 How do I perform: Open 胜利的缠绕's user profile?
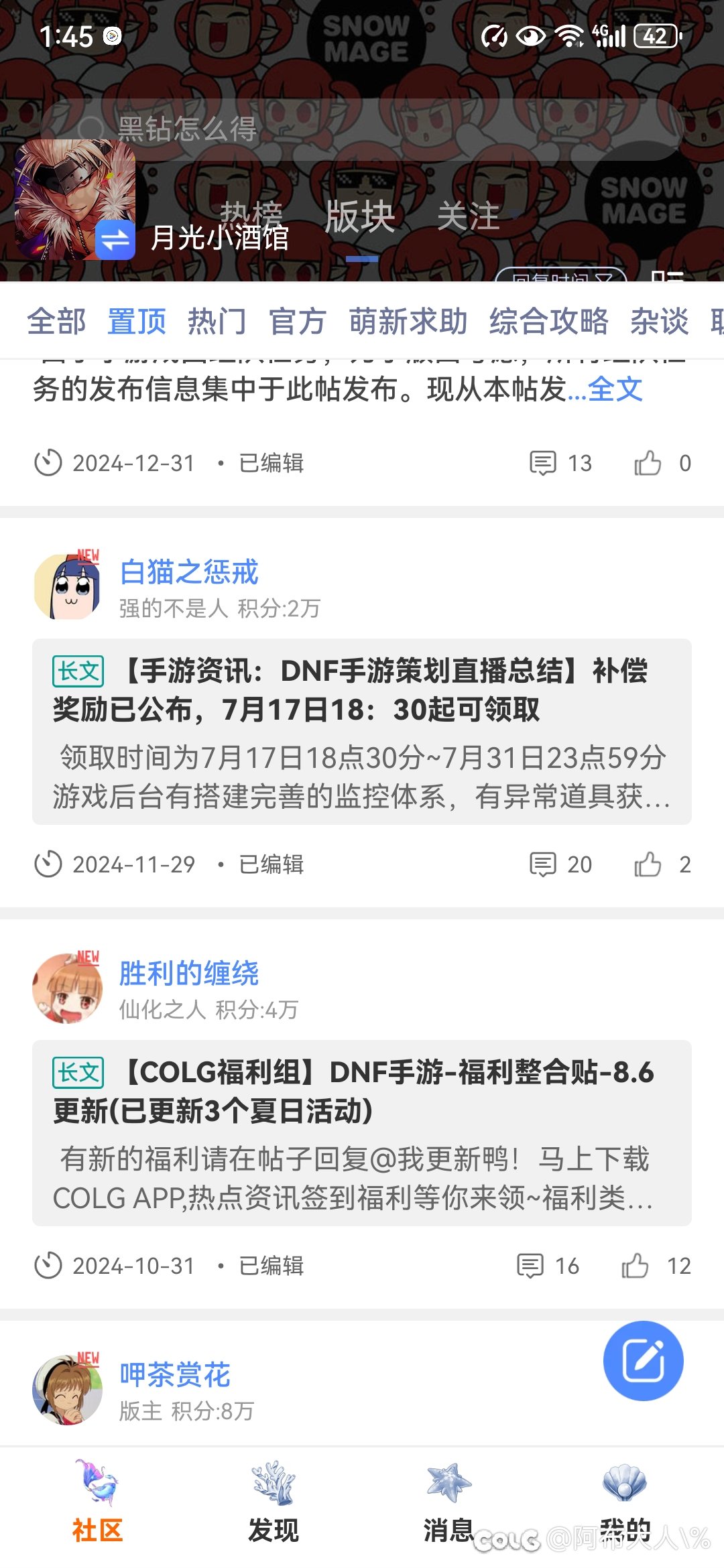[x=189, y=973]
